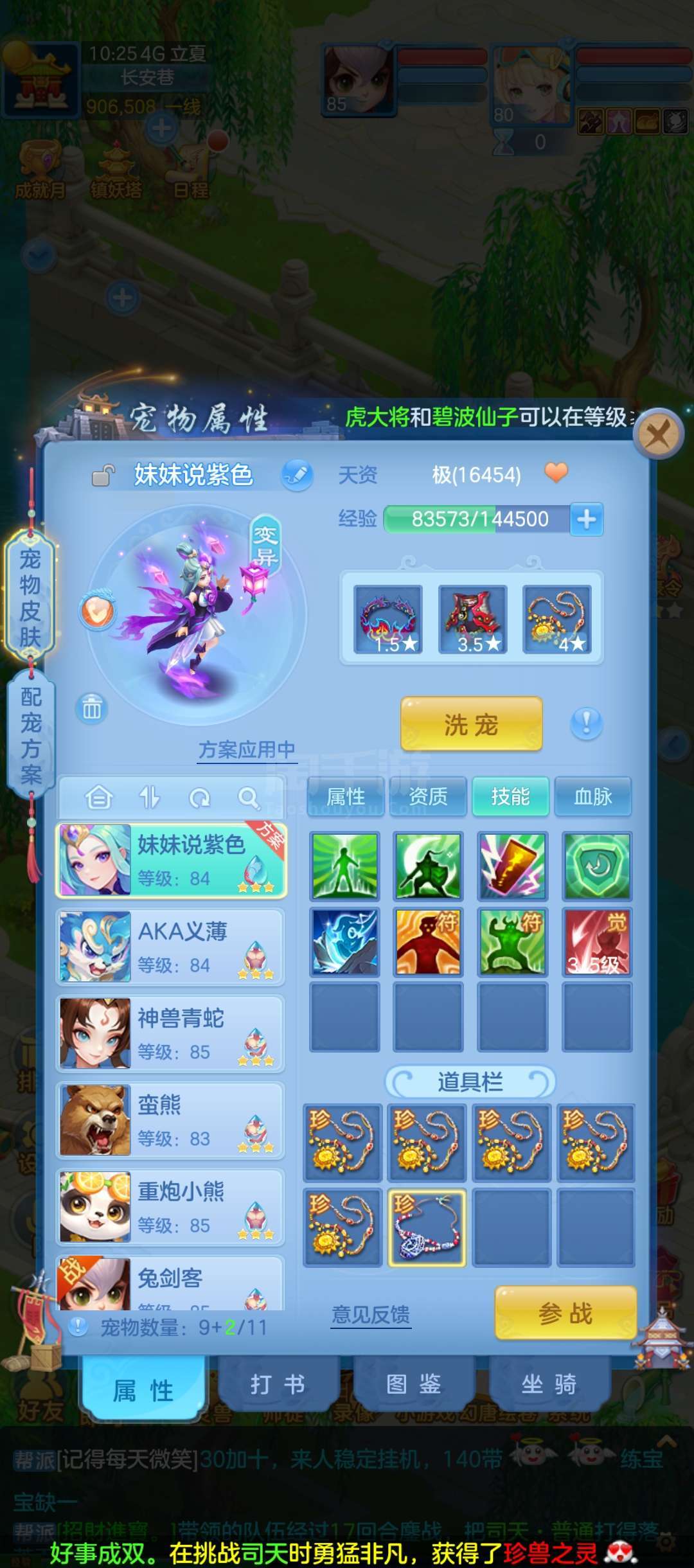Viewport: 694px width, 1568px height.
Task: Open the 方案应用中 link
Action: [247, 749]
